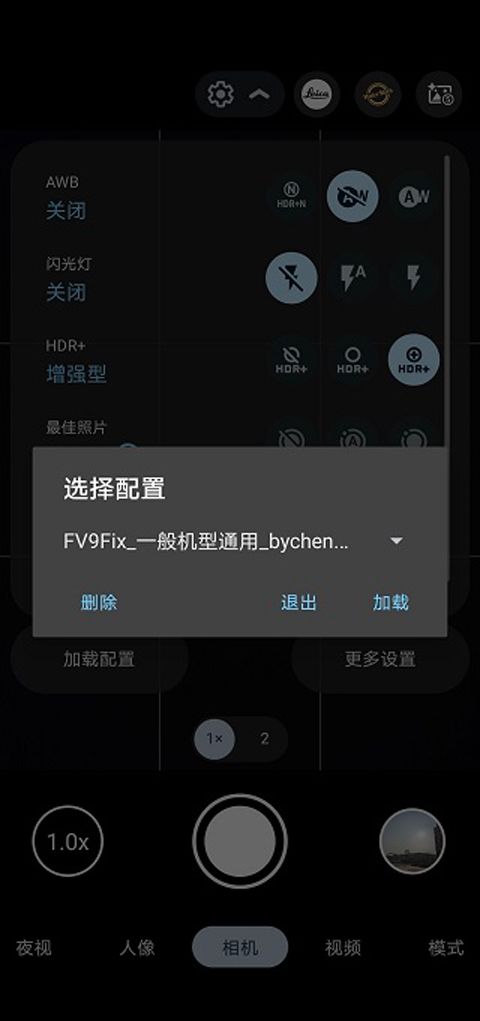Viewport: 480px width, 1021px height.
Task: Select auto white balance AW option
Action: point(414,196)
